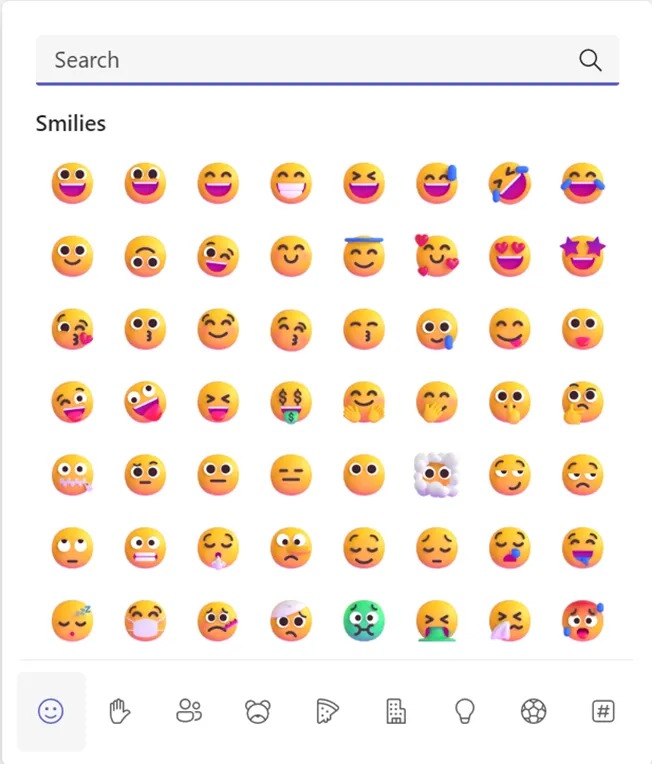Image resolution: width=652 pixels, height=764 pixels.
Task: Pick the tears of joy emoji
Action: pyautogui.click(x=583, y=184)
